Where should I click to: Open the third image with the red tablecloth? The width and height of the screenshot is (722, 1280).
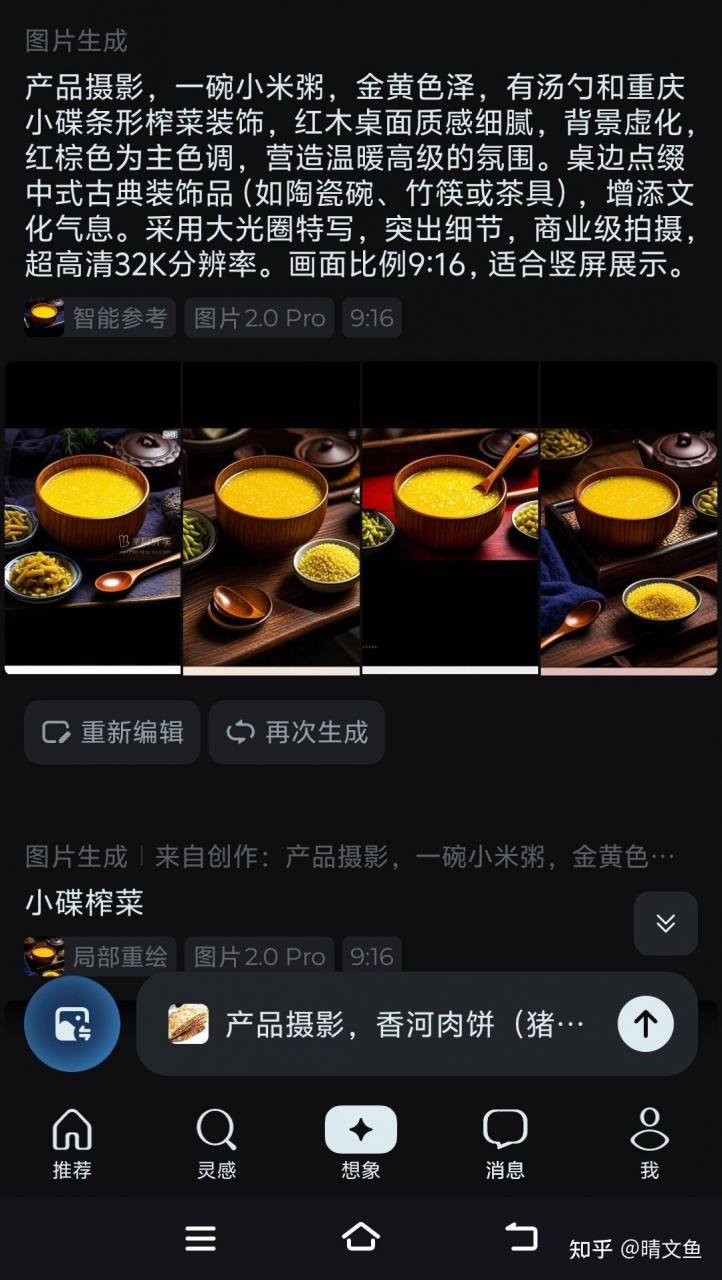(x=450, y=517)
